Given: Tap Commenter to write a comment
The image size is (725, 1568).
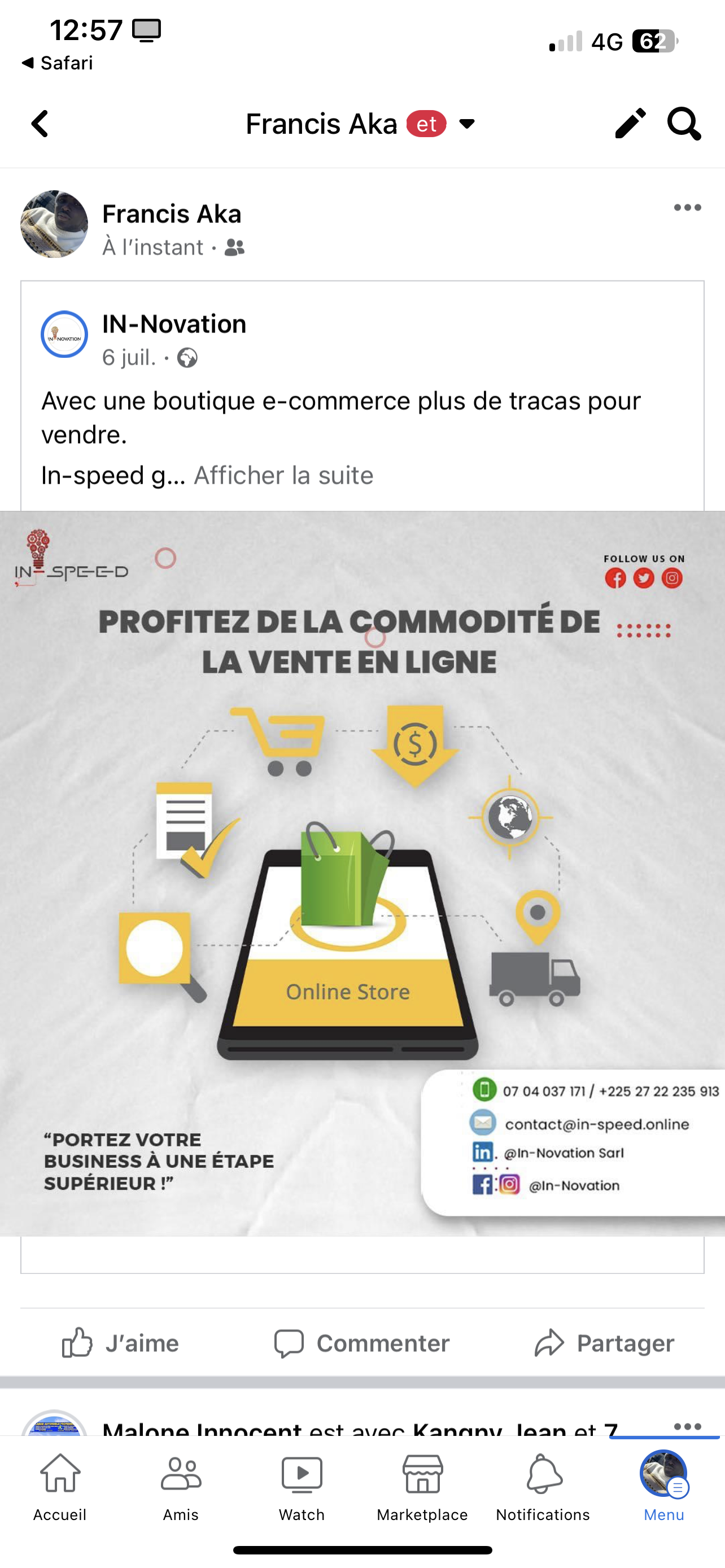Looking at the screenshot, I should pyautogui.click(x=362, y=1343).
